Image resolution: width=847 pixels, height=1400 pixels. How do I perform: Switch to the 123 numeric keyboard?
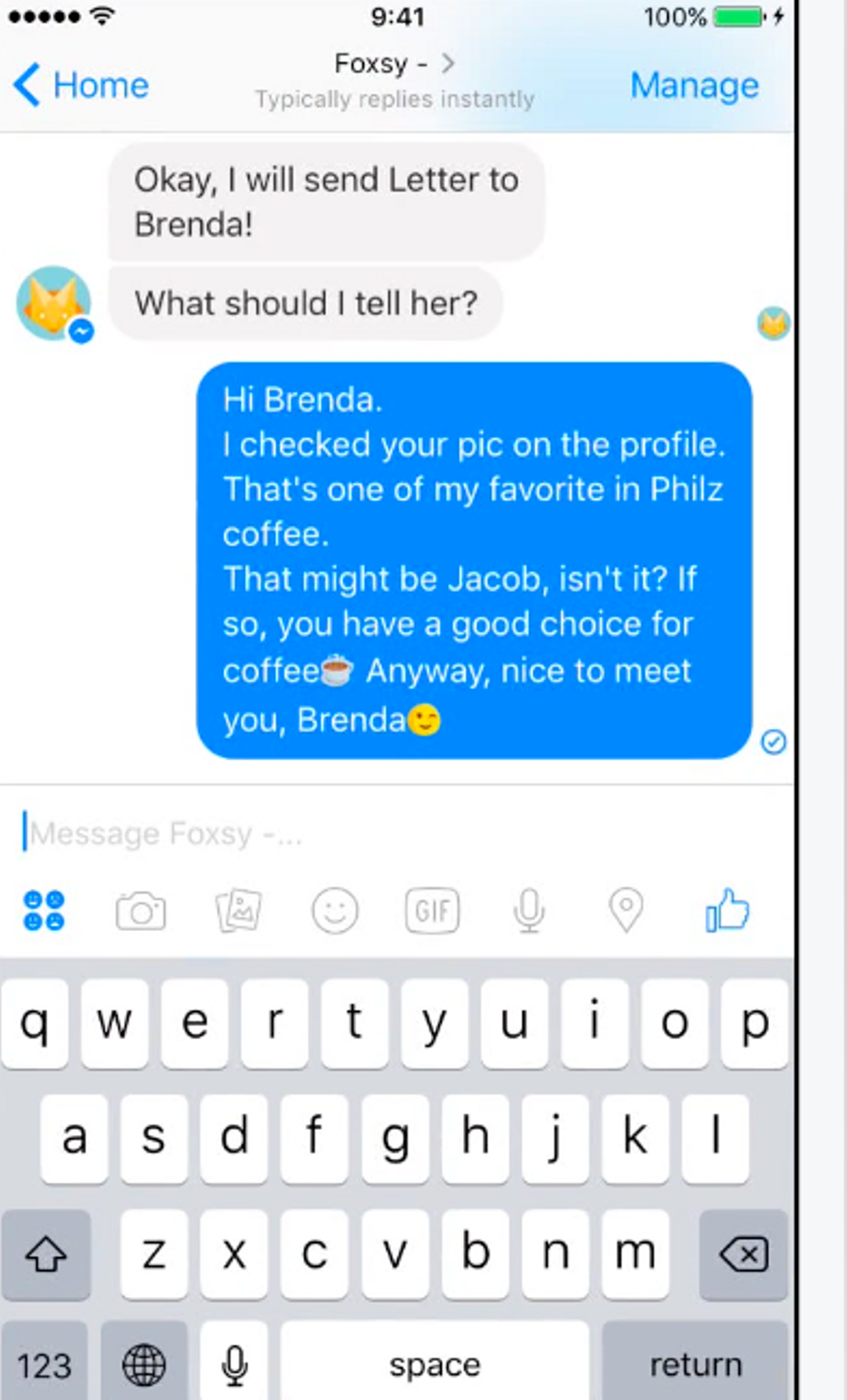44,1364
